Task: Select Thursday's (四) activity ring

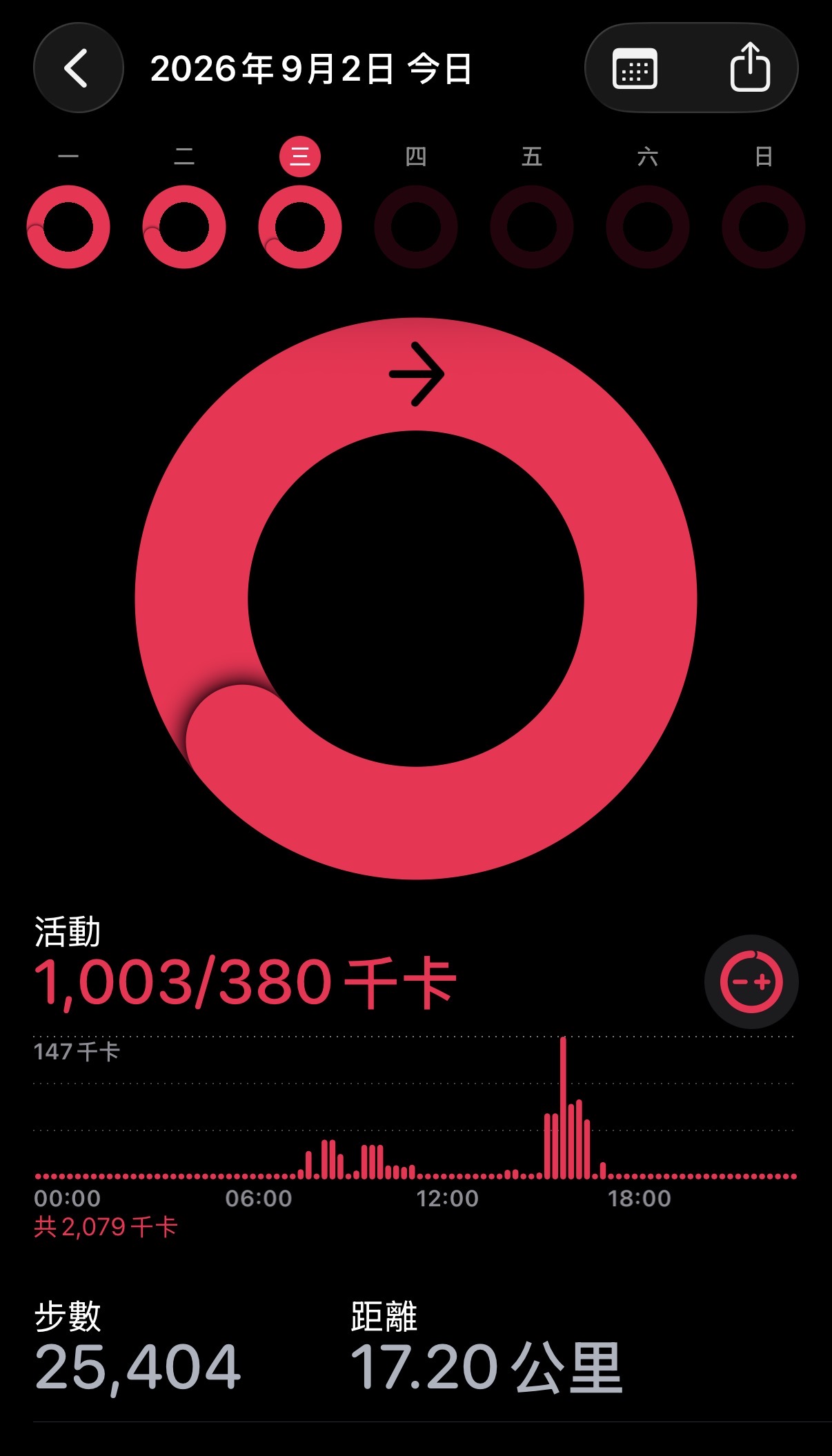Action: 416,227
